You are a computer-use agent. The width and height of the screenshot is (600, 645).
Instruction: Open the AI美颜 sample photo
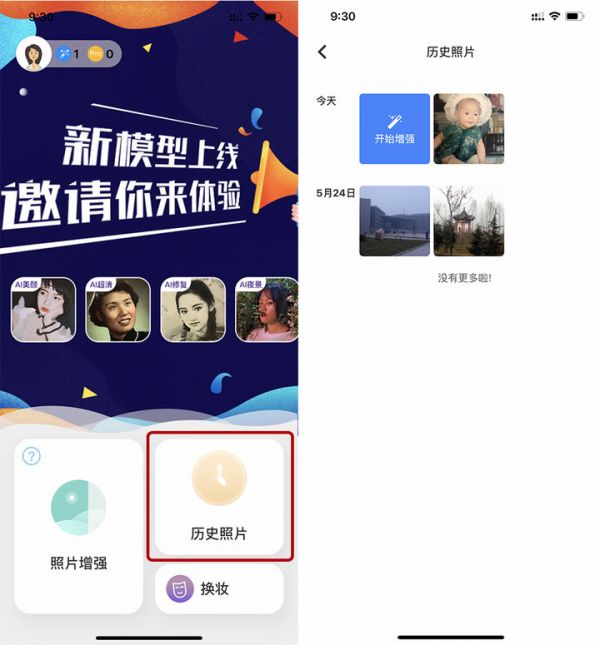pos(43,310)
